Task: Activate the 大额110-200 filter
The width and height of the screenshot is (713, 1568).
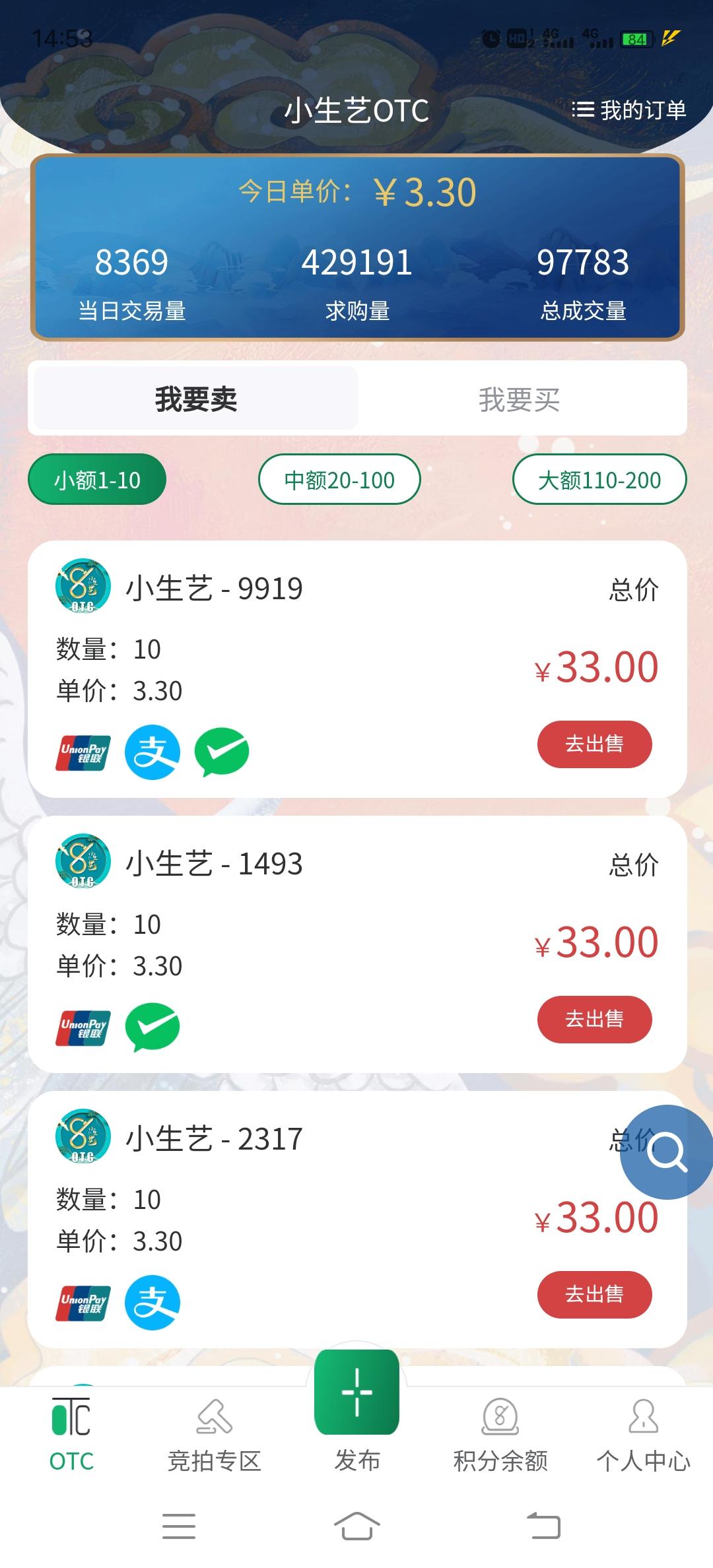Action: (598, 480)
